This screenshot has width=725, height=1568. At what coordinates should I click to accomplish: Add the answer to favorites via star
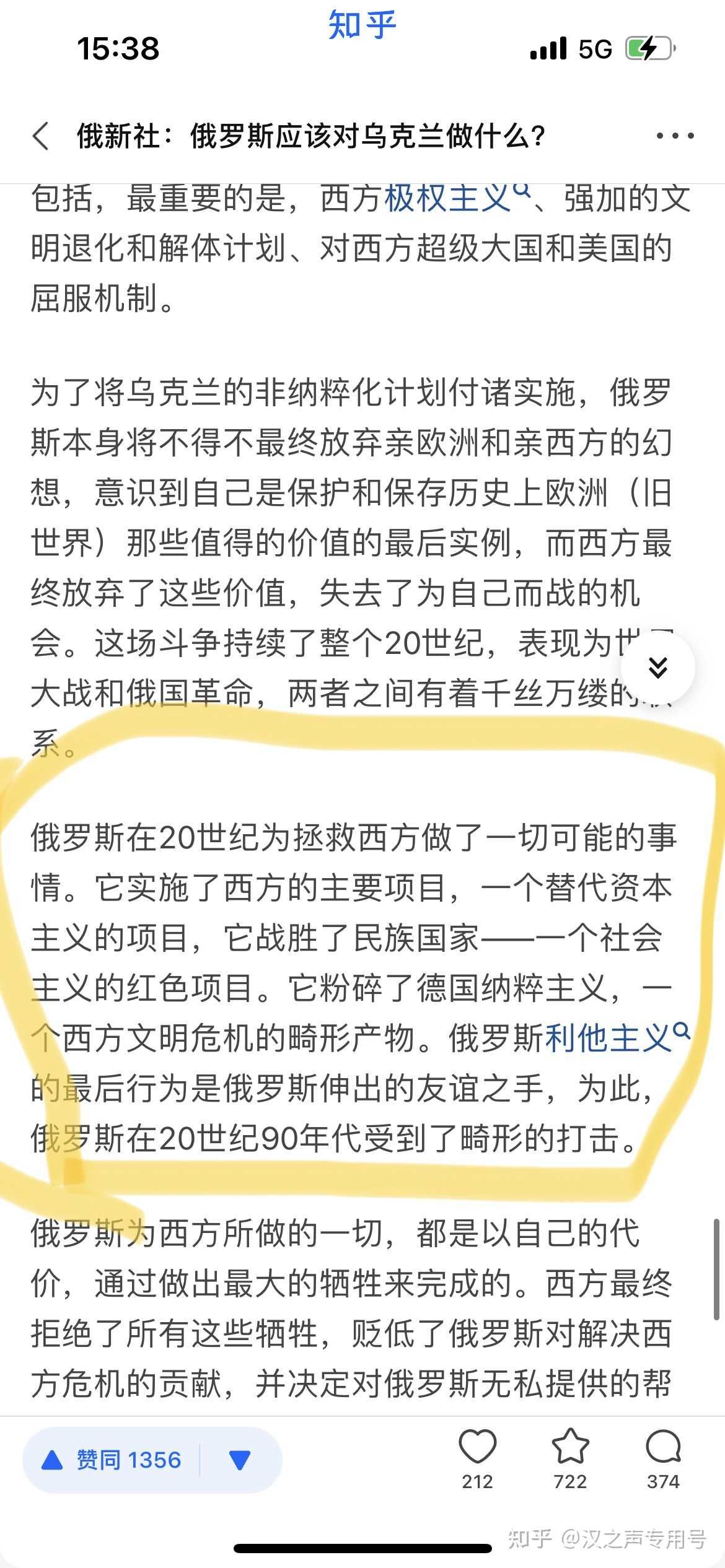[569, 1458]
